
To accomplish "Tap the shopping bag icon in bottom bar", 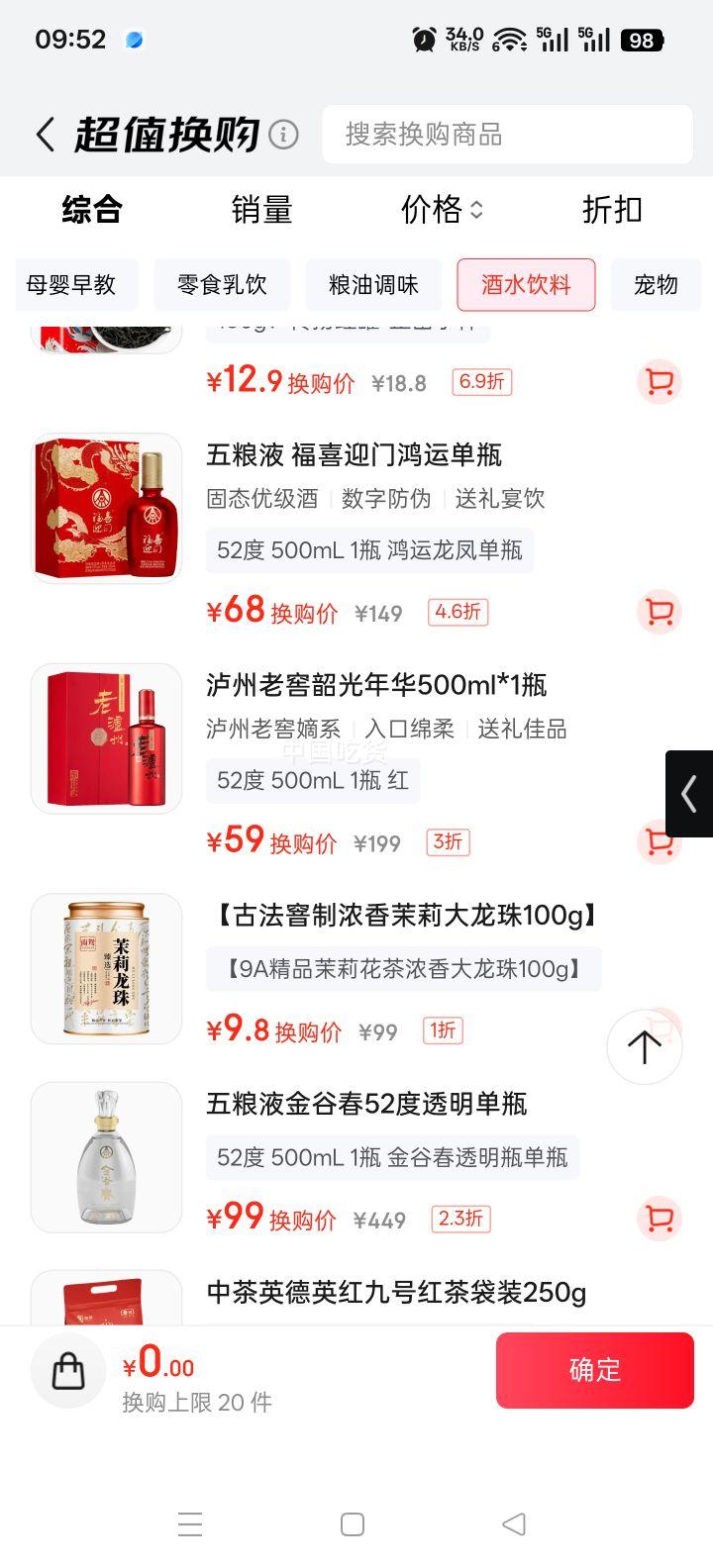I will click(x=67, y=1370).
